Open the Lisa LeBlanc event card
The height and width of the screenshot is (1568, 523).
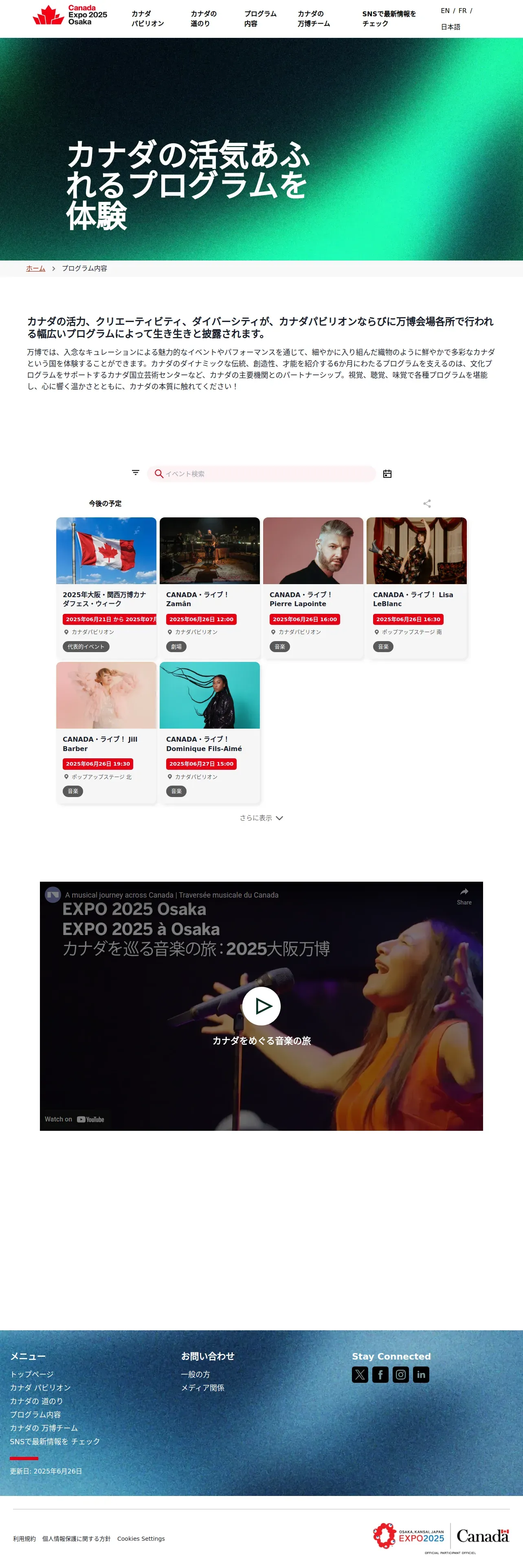click(x=416, y=587)
